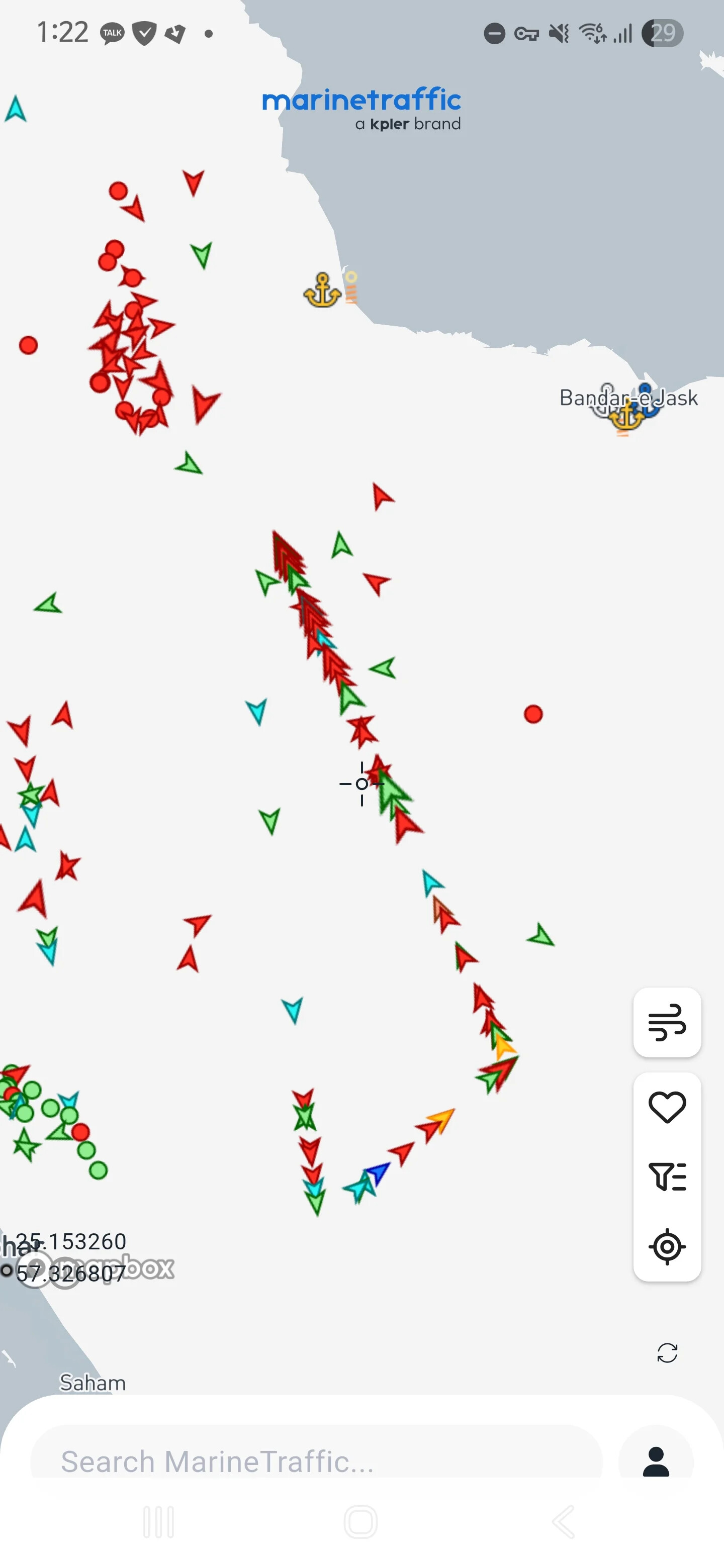Tap the Search MarineTraffic field
724x1568 pixels.
click(x=316, y=1461)
